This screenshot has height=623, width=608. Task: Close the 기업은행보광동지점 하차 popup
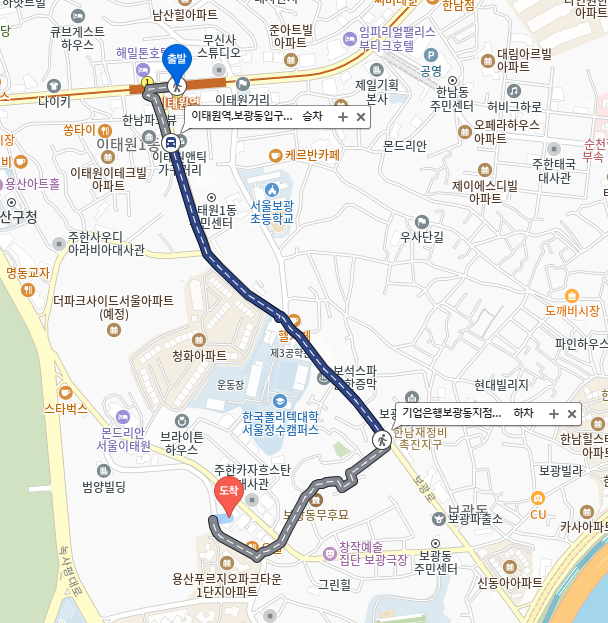point(572,413)
